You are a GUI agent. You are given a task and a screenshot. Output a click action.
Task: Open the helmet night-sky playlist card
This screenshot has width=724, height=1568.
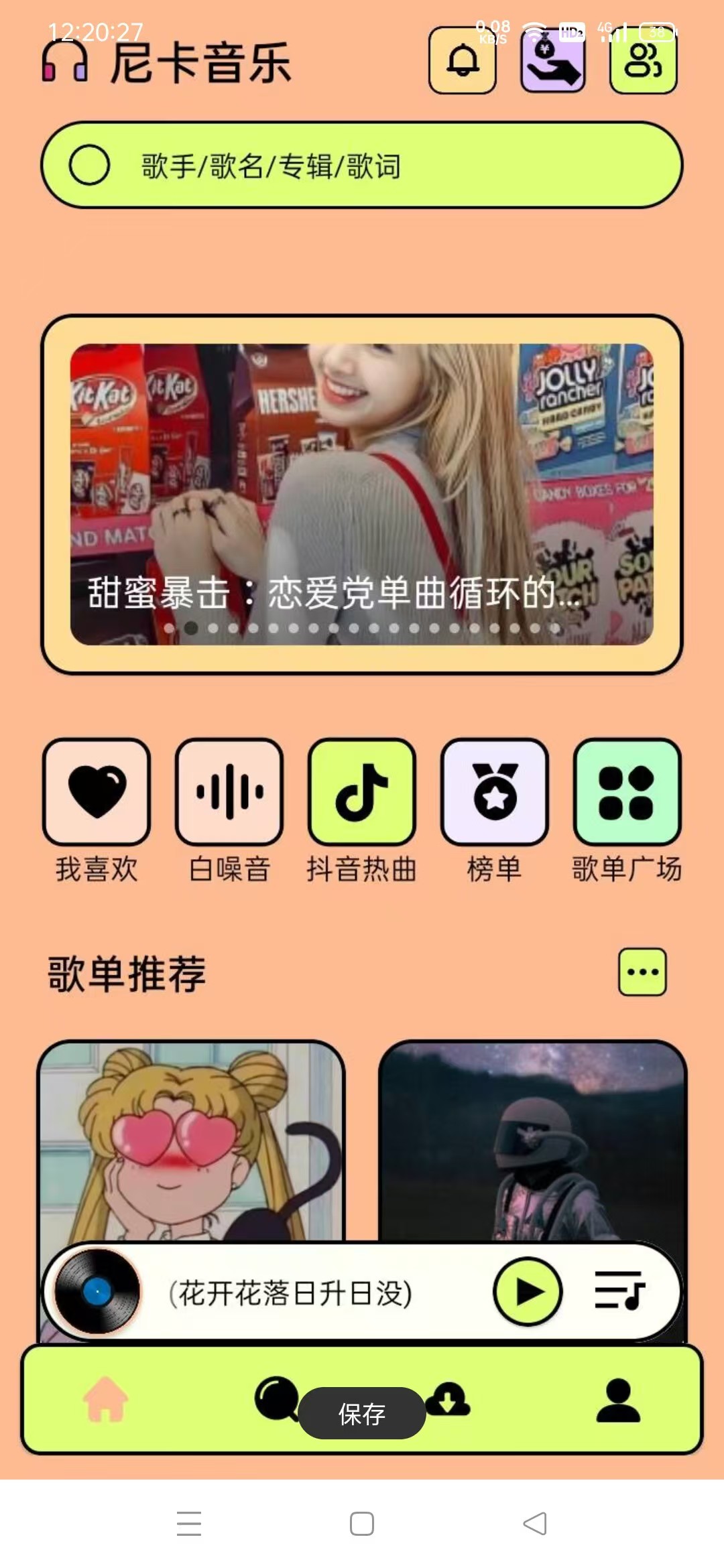(533, 1139)
